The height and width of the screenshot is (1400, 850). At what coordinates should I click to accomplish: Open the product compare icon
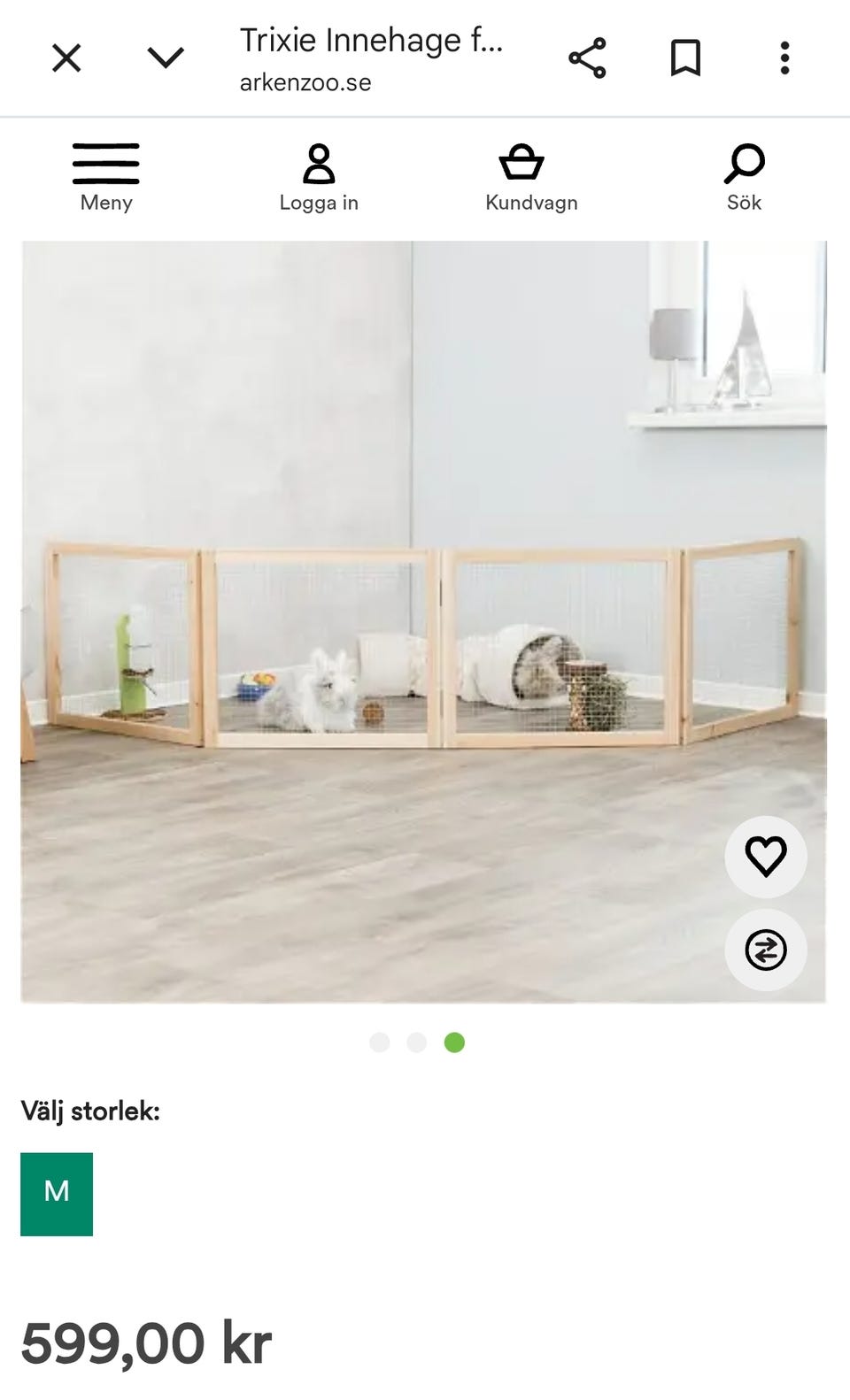point(765,949)
